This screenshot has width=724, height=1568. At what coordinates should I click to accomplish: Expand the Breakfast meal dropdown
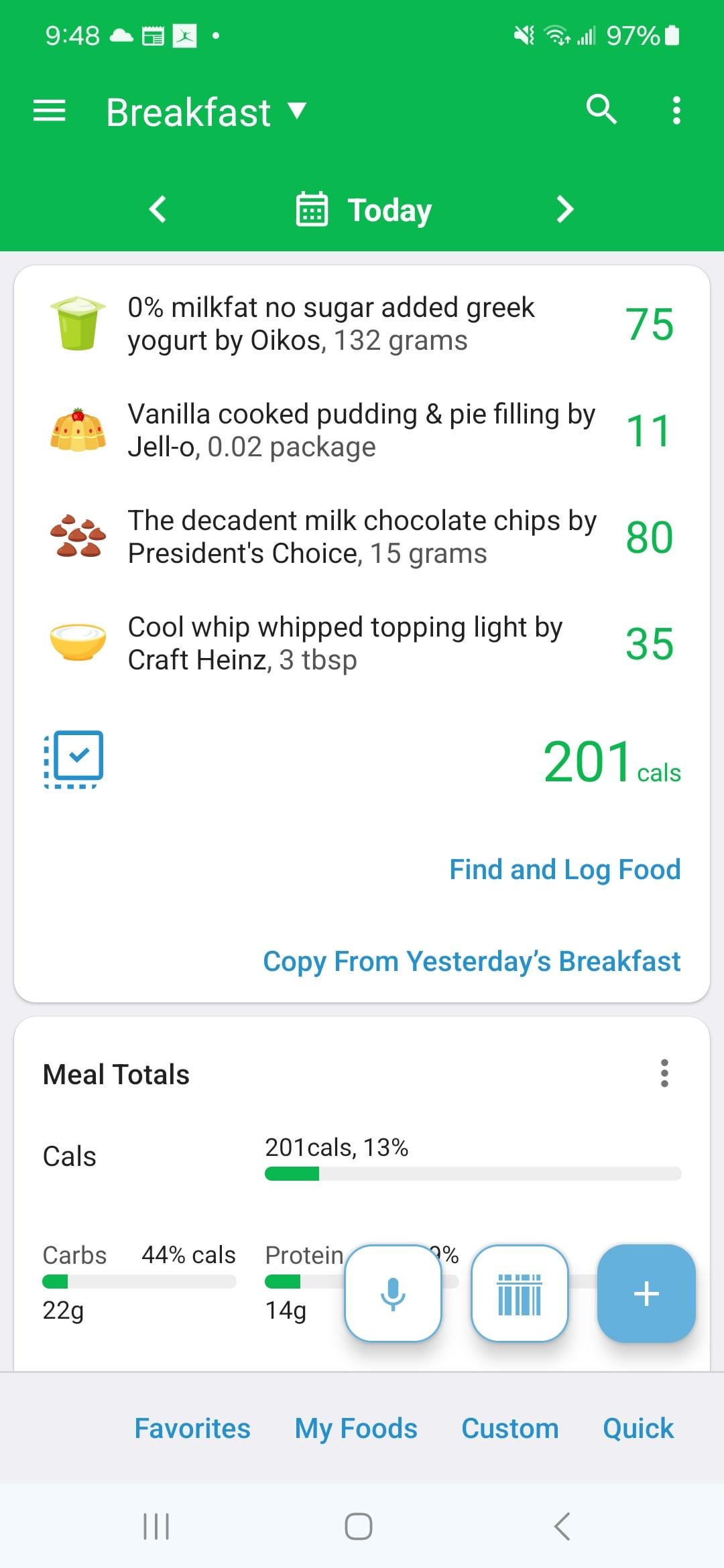coord(206,112)
